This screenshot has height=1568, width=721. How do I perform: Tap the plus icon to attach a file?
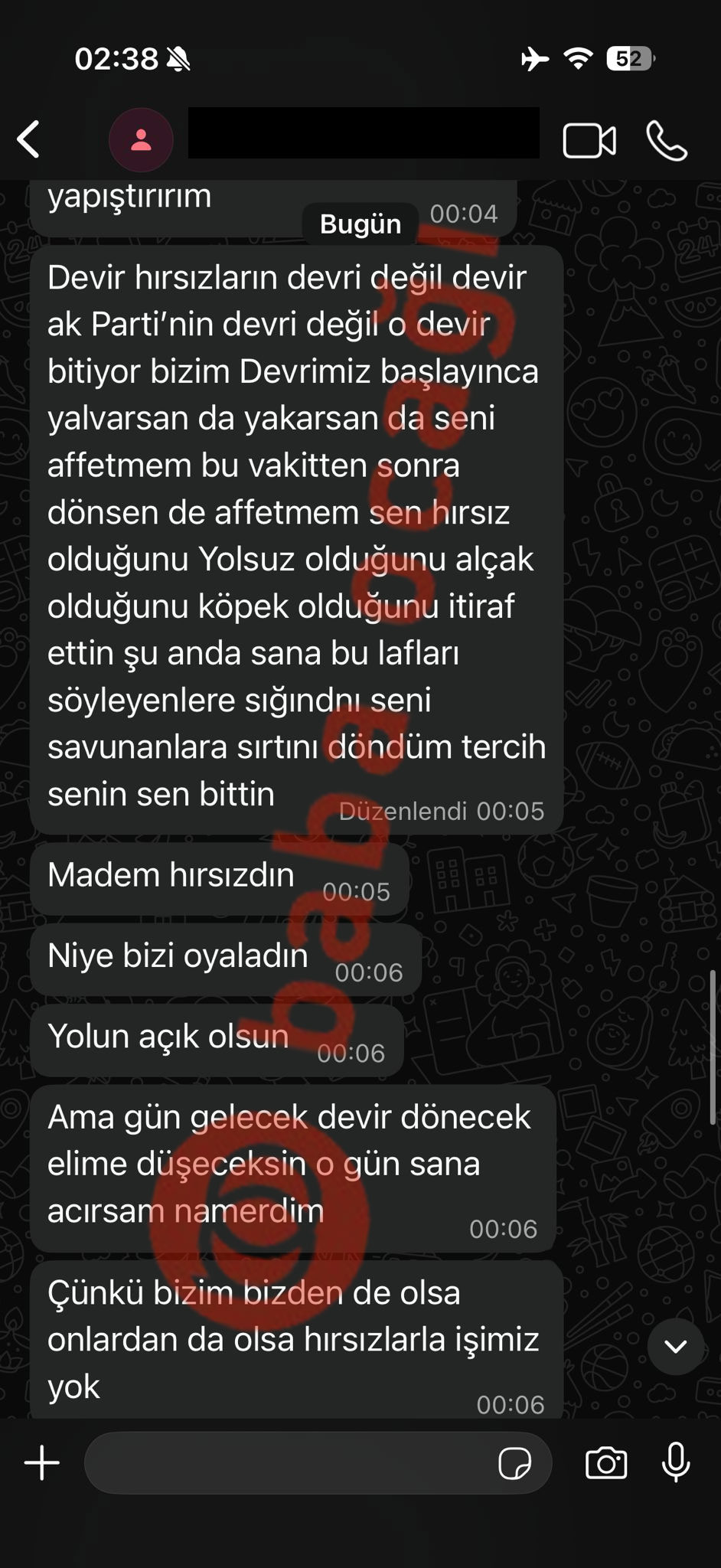coord(42,1462)
